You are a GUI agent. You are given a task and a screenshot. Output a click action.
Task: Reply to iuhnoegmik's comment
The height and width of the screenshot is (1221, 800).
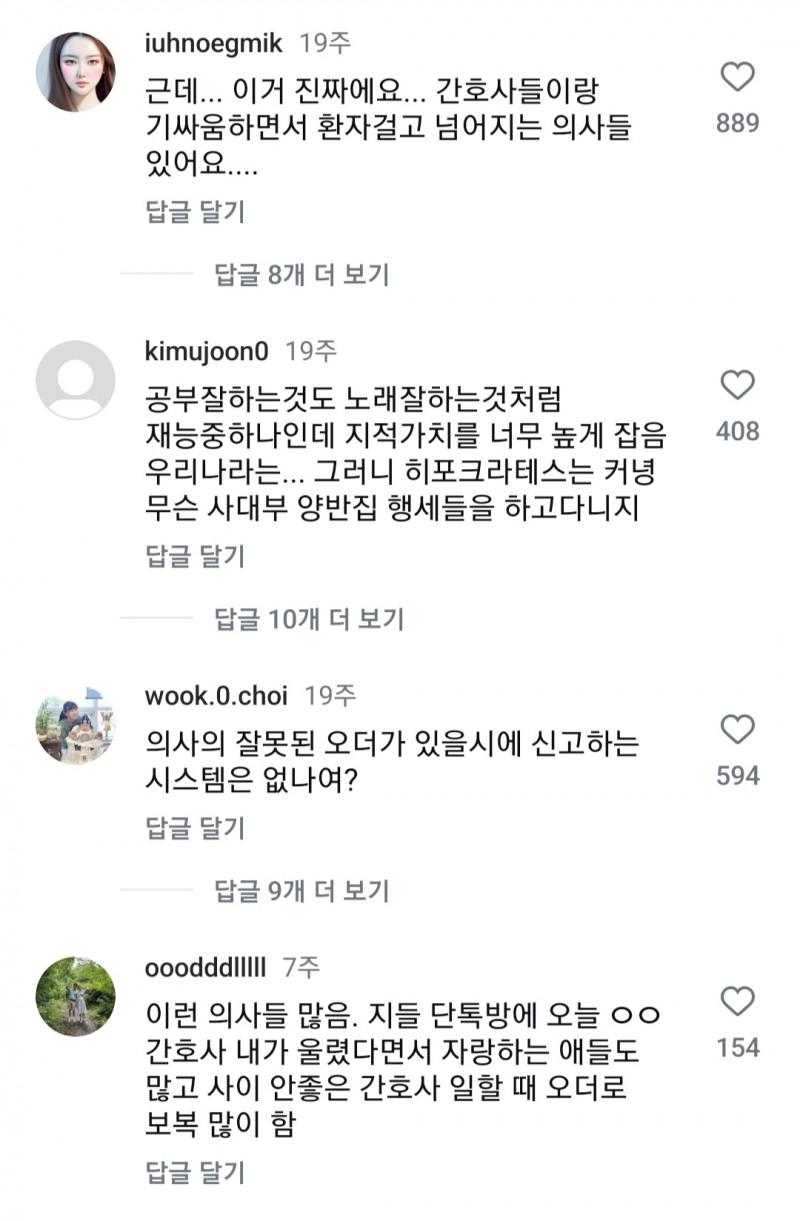(x=195, y=211)
